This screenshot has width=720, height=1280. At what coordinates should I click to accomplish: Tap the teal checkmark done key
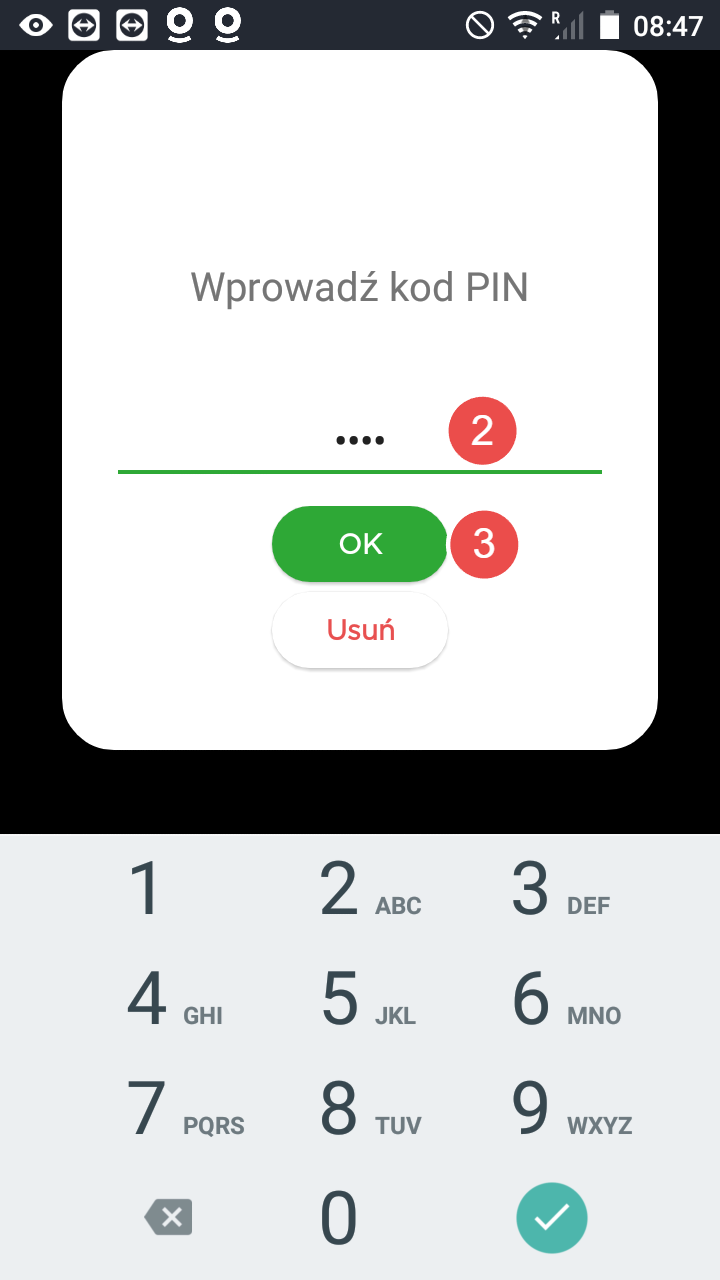(552, 1218)
